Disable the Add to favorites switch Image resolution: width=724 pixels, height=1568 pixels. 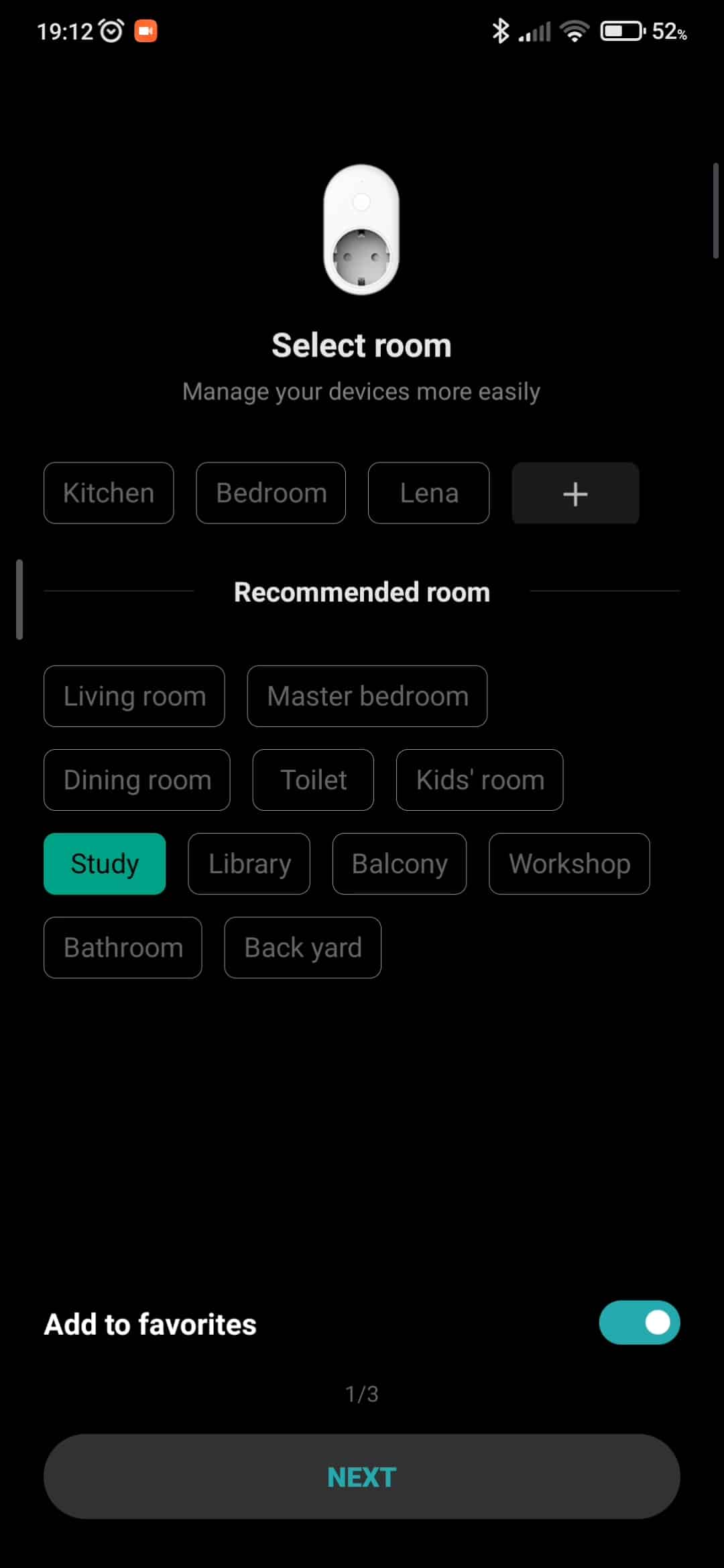click(639, 1323)
